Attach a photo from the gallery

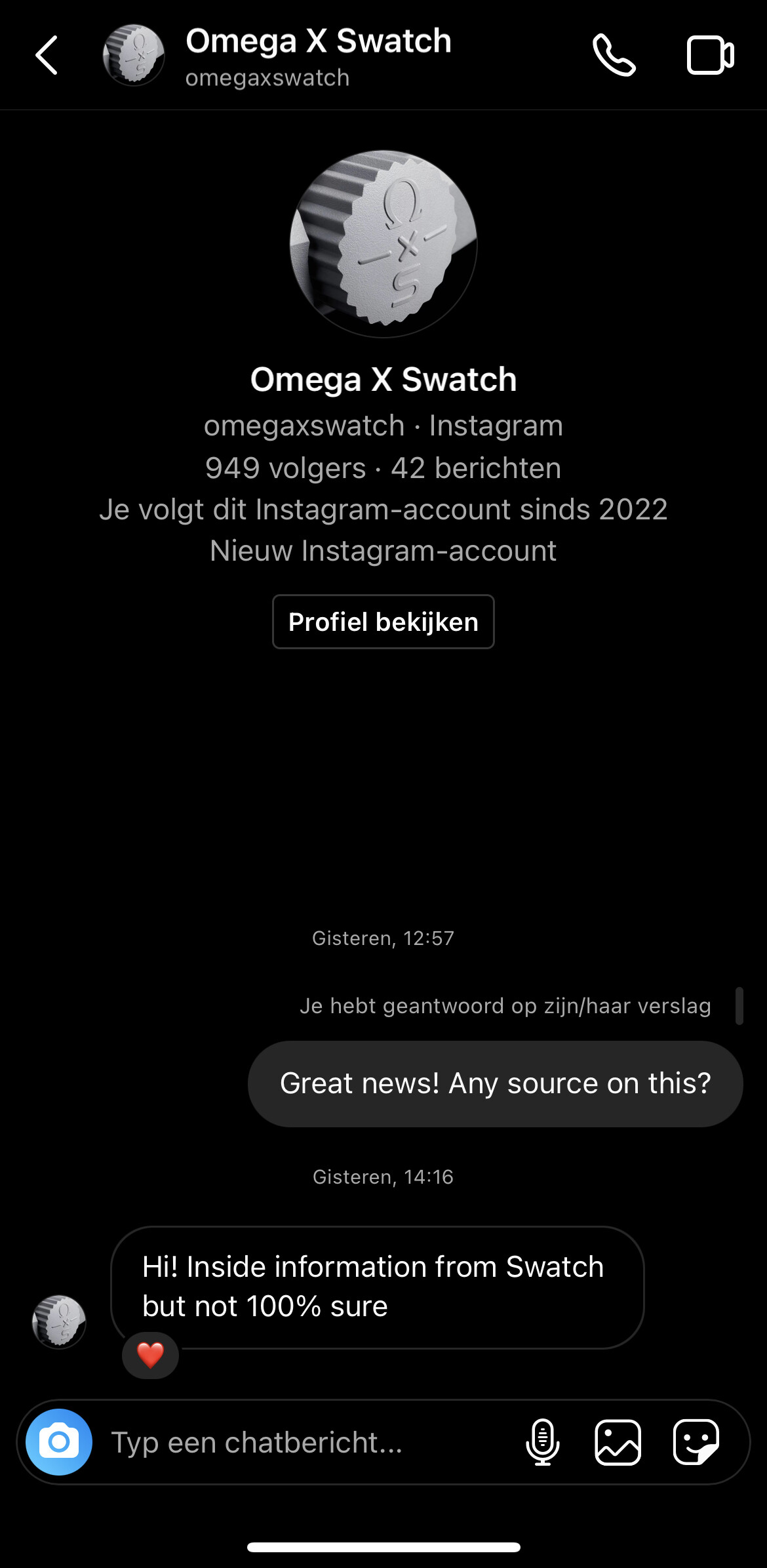pos(618,1442)
